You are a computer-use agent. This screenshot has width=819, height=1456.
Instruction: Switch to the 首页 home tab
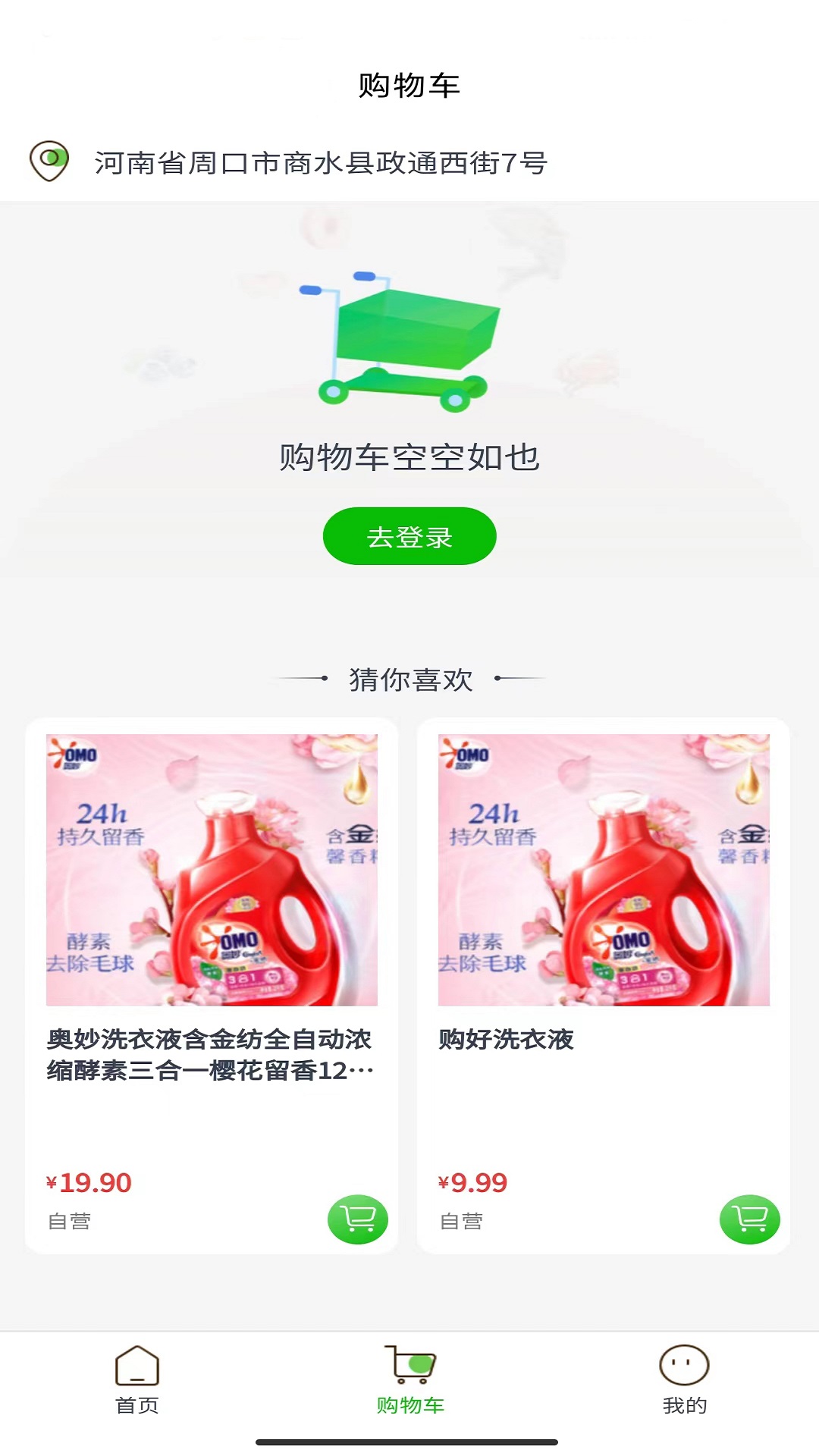(x=137, y=1380)
